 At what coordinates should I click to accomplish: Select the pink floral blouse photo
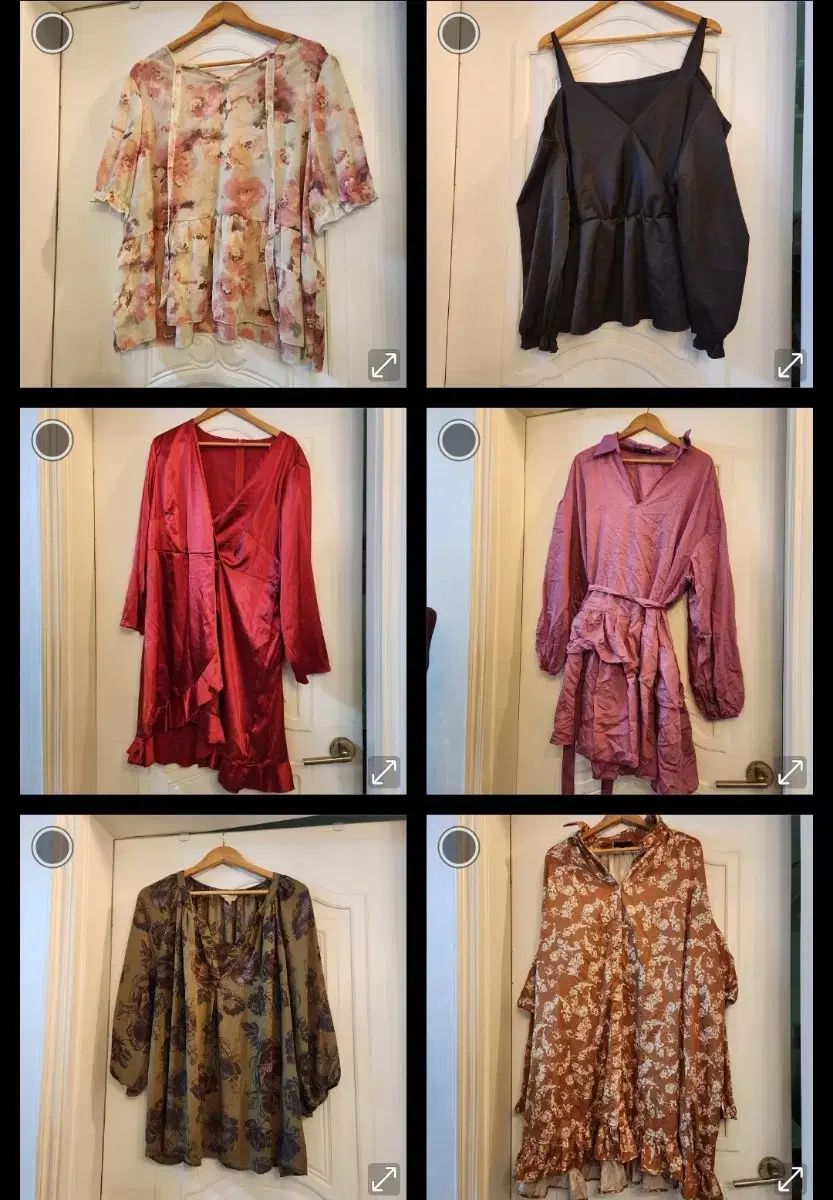pyautogui.click(x=52, y=33)
